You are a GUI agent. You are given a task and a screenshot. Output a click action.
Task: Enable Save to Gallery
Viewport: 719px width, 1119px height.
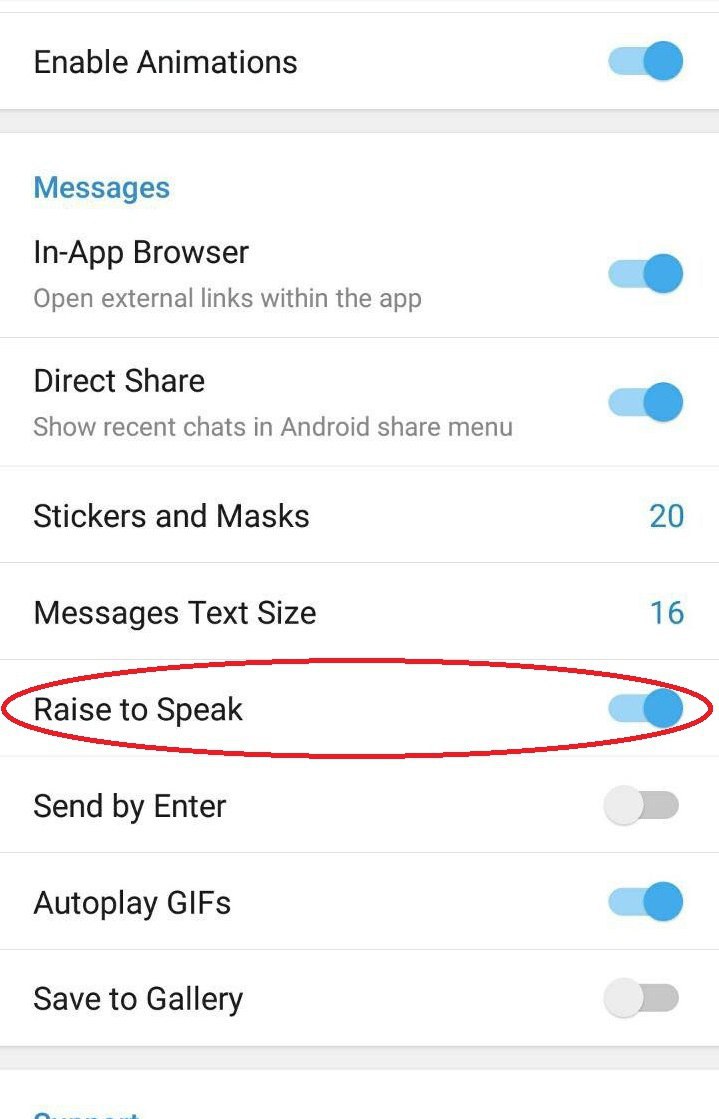tap(641, 998)
